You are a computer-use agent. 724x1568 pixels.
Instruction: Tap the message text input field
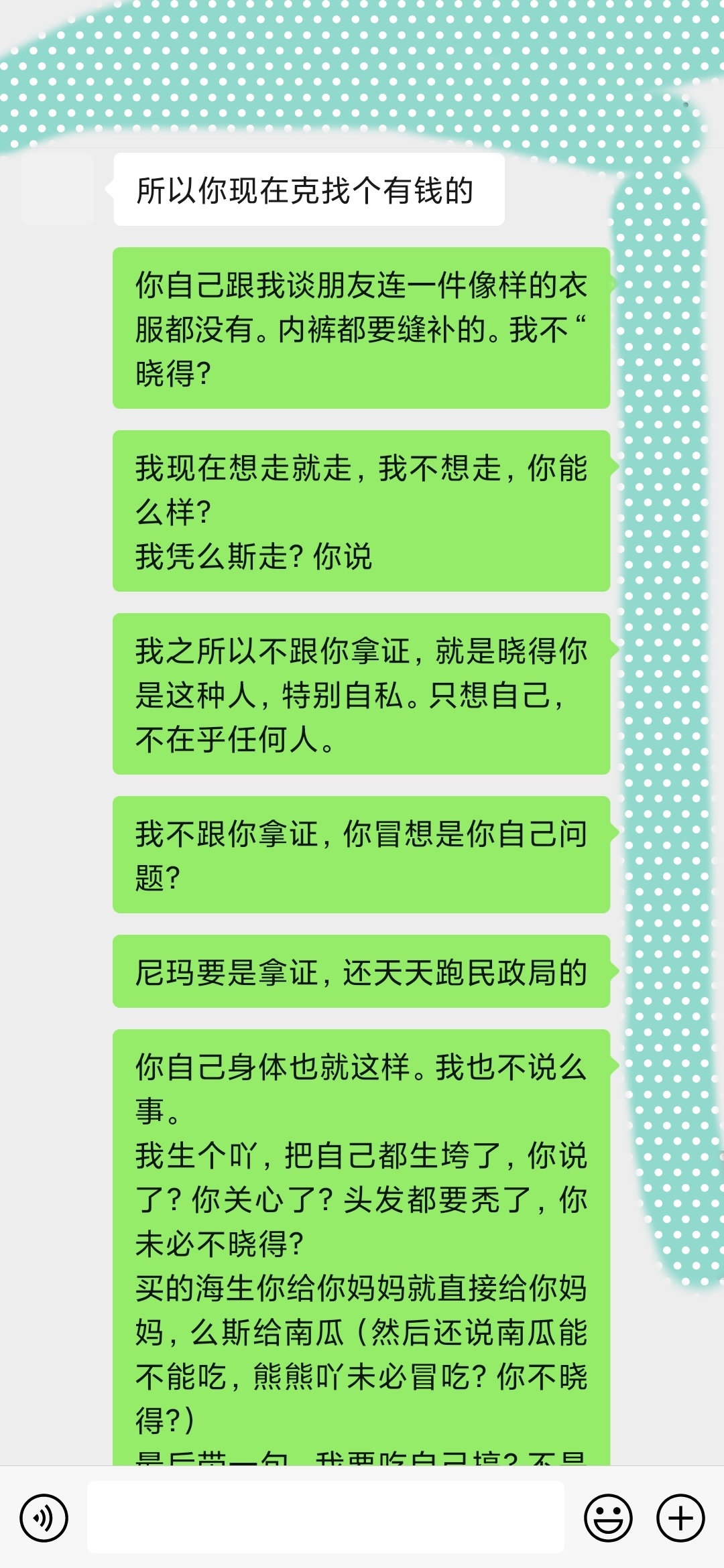(x=326, y=1517)
